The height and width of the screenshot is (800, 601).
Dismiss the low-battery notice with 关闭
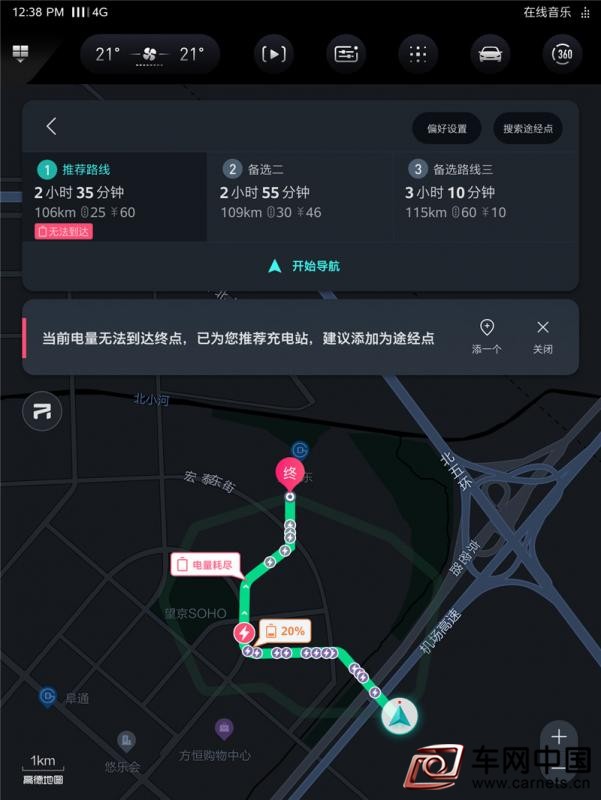coord(543,337)
